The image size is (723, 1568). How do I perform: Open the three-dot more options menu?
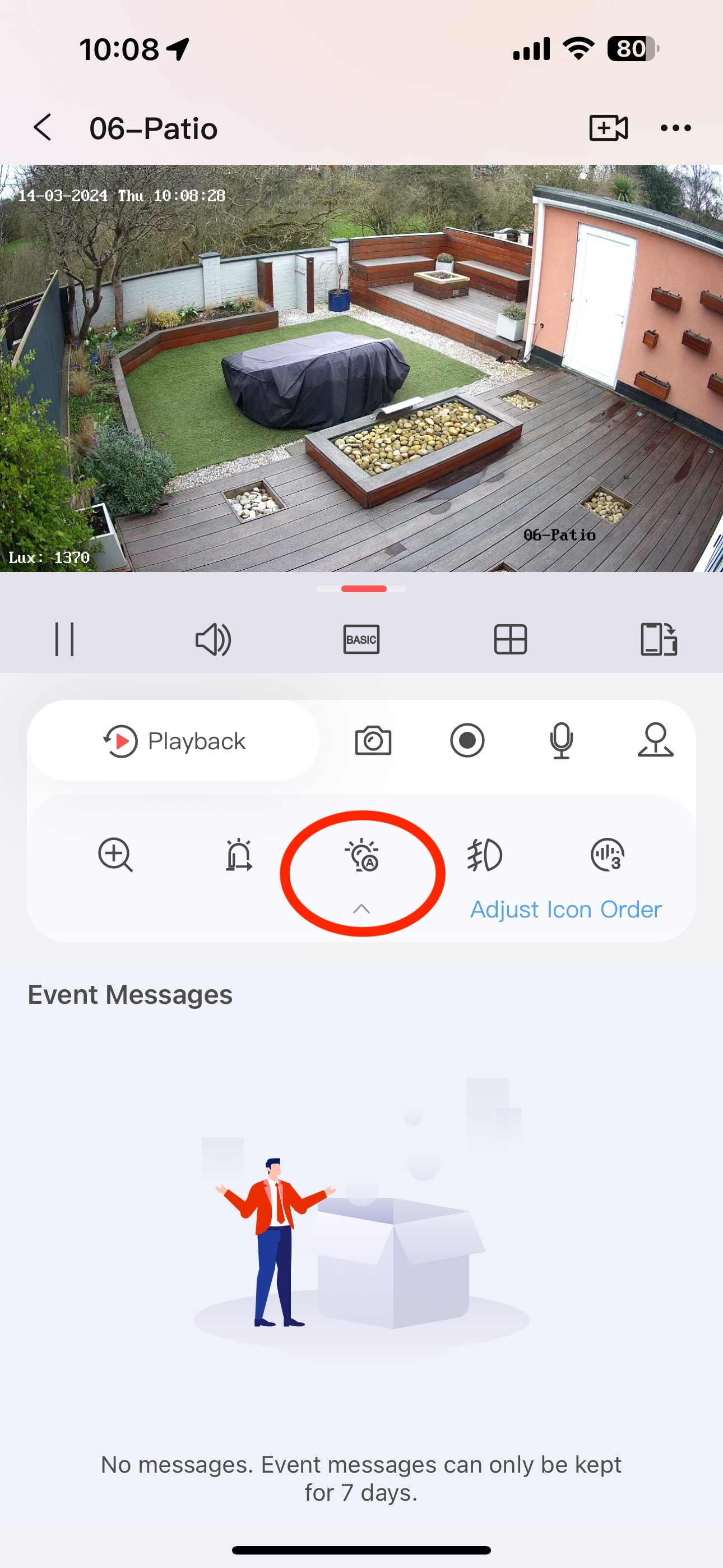[x=675, y=128]
